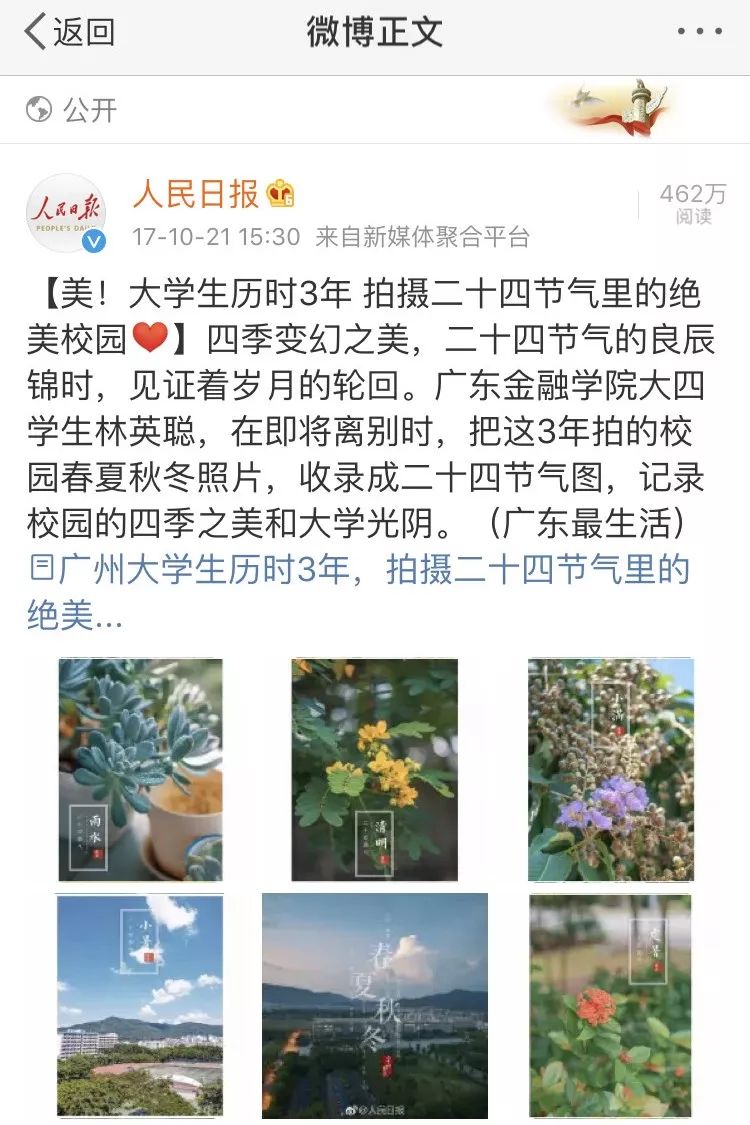View the 雨水 succulent plant photo
The width and height of the screenshot is (750, 1125).
[140, 769]
